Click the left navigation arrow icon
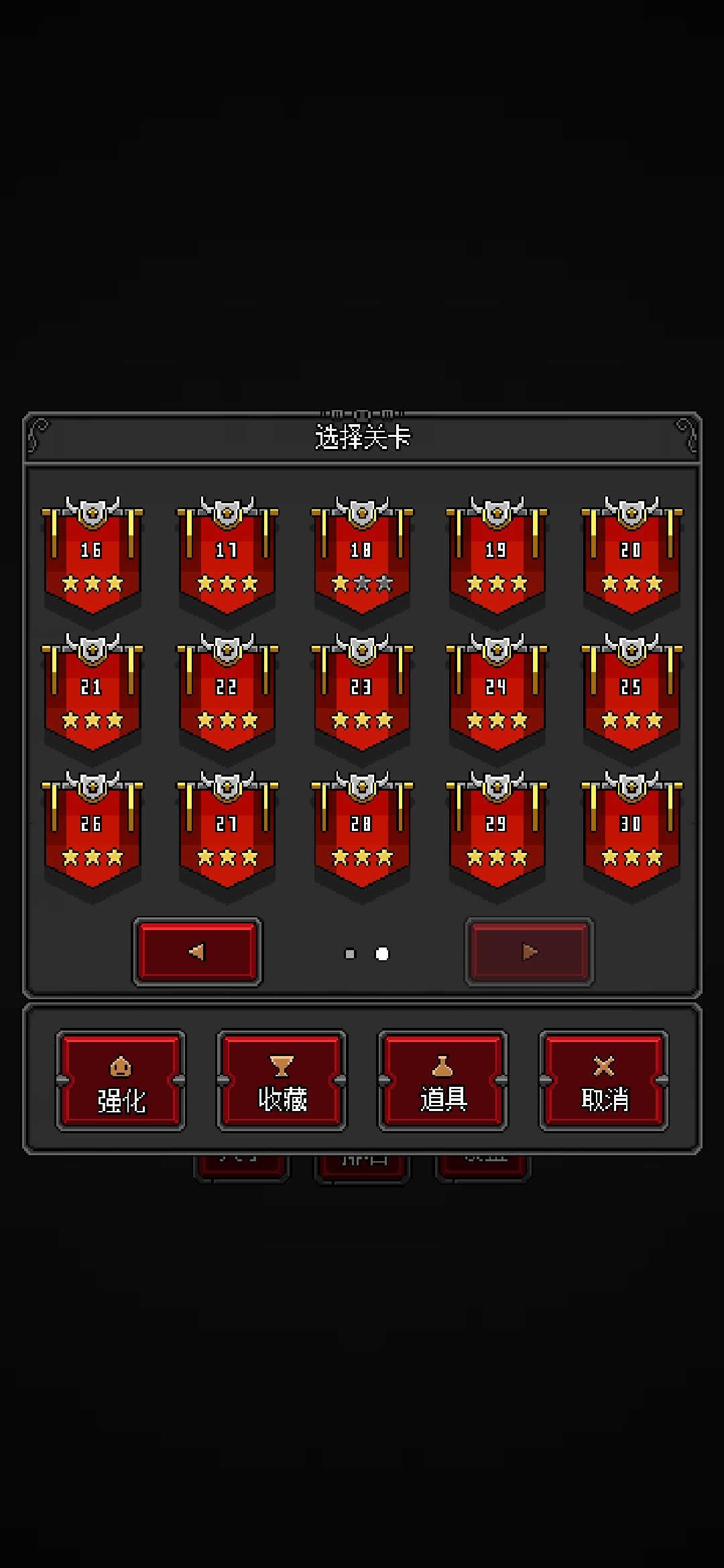The width and height of the screenshot is (724, 1568). pyautogui.click(x=198, y=952)
